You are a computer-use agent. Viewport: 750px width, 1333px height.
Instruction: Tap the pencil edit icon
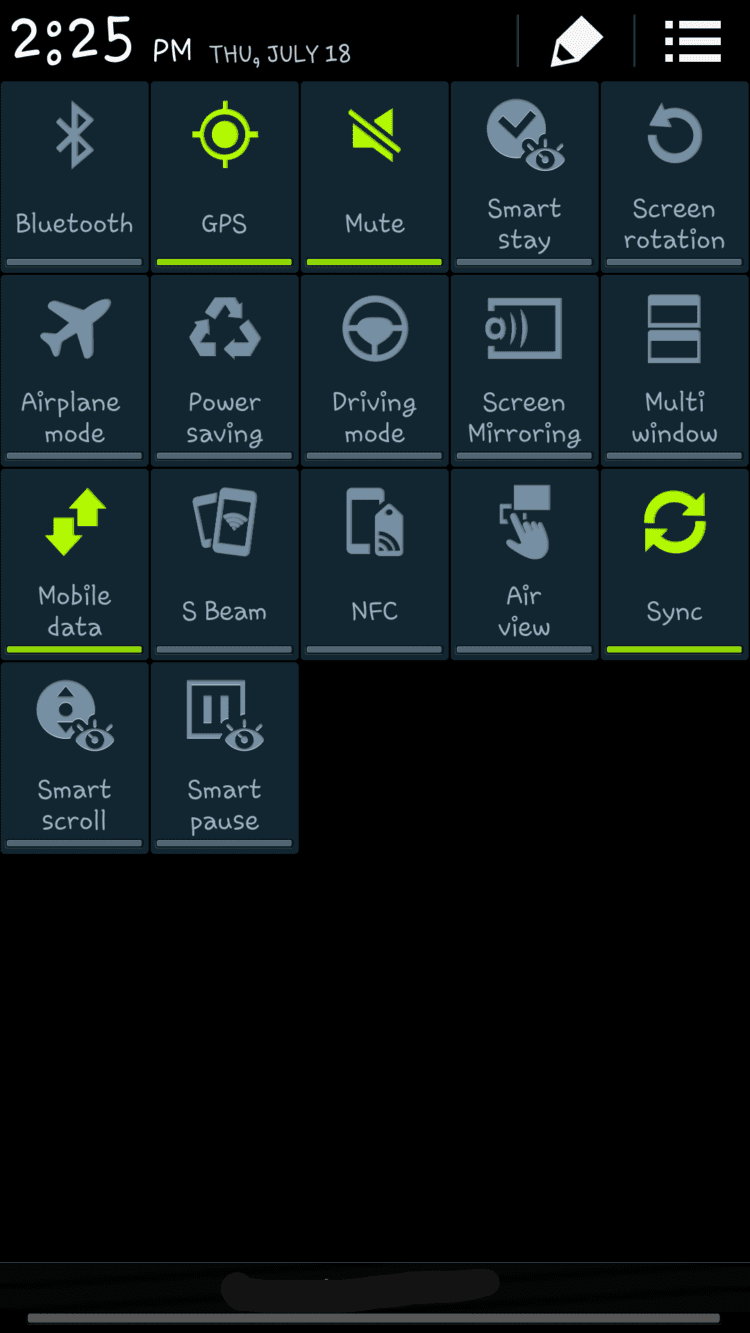(576, 42)
